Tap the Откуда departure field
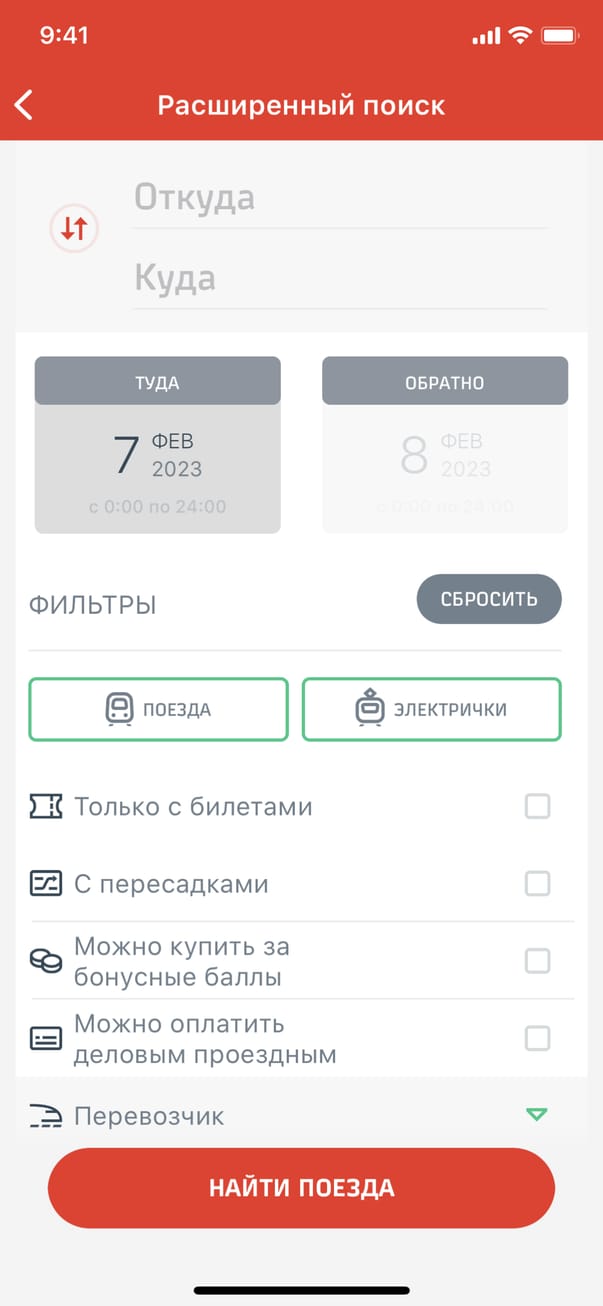This screenshot has height=1306, width=603. pyautogui.click(x=340, y=198)
